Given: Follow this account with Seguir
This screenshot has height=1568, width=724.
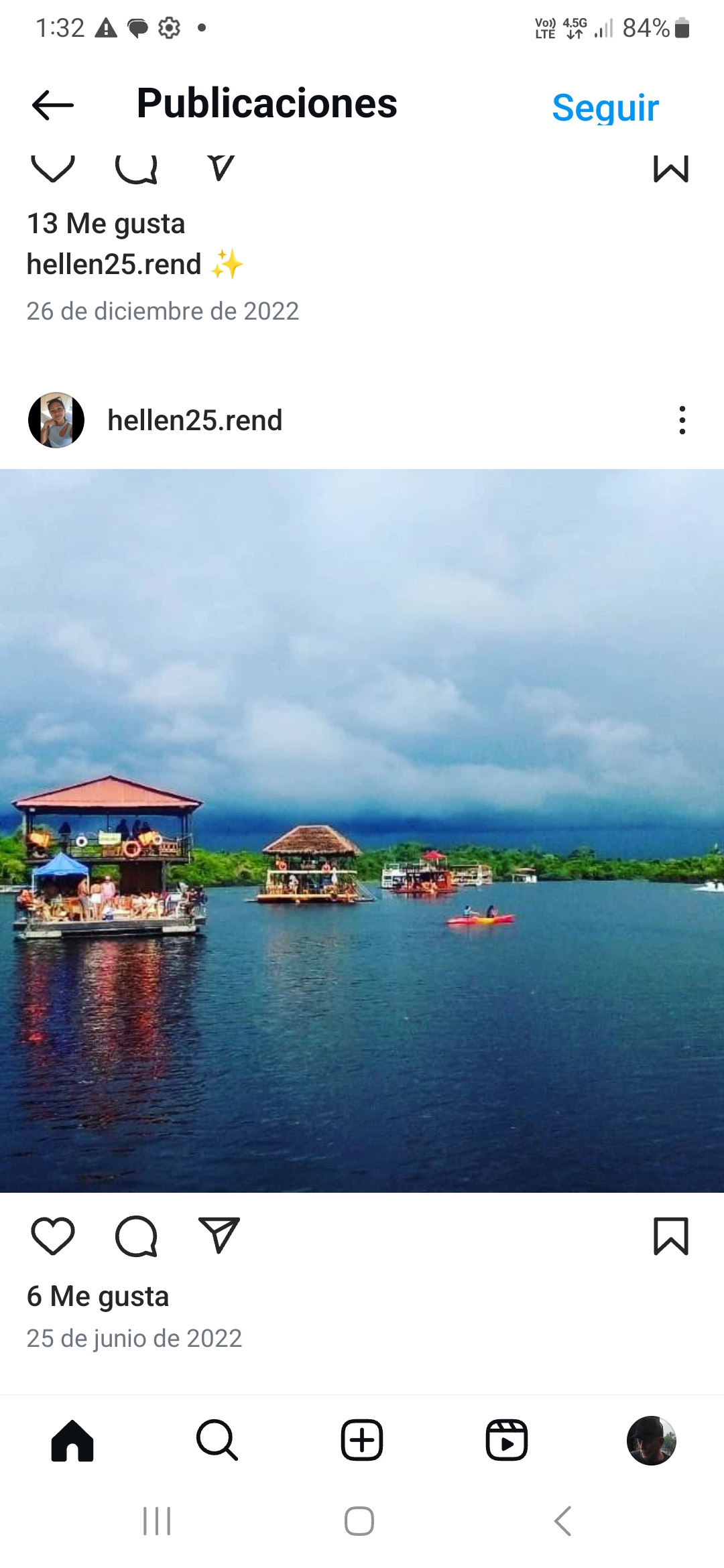Looking at the screenshot, I should pyautogui.click(x=605, y=108).
